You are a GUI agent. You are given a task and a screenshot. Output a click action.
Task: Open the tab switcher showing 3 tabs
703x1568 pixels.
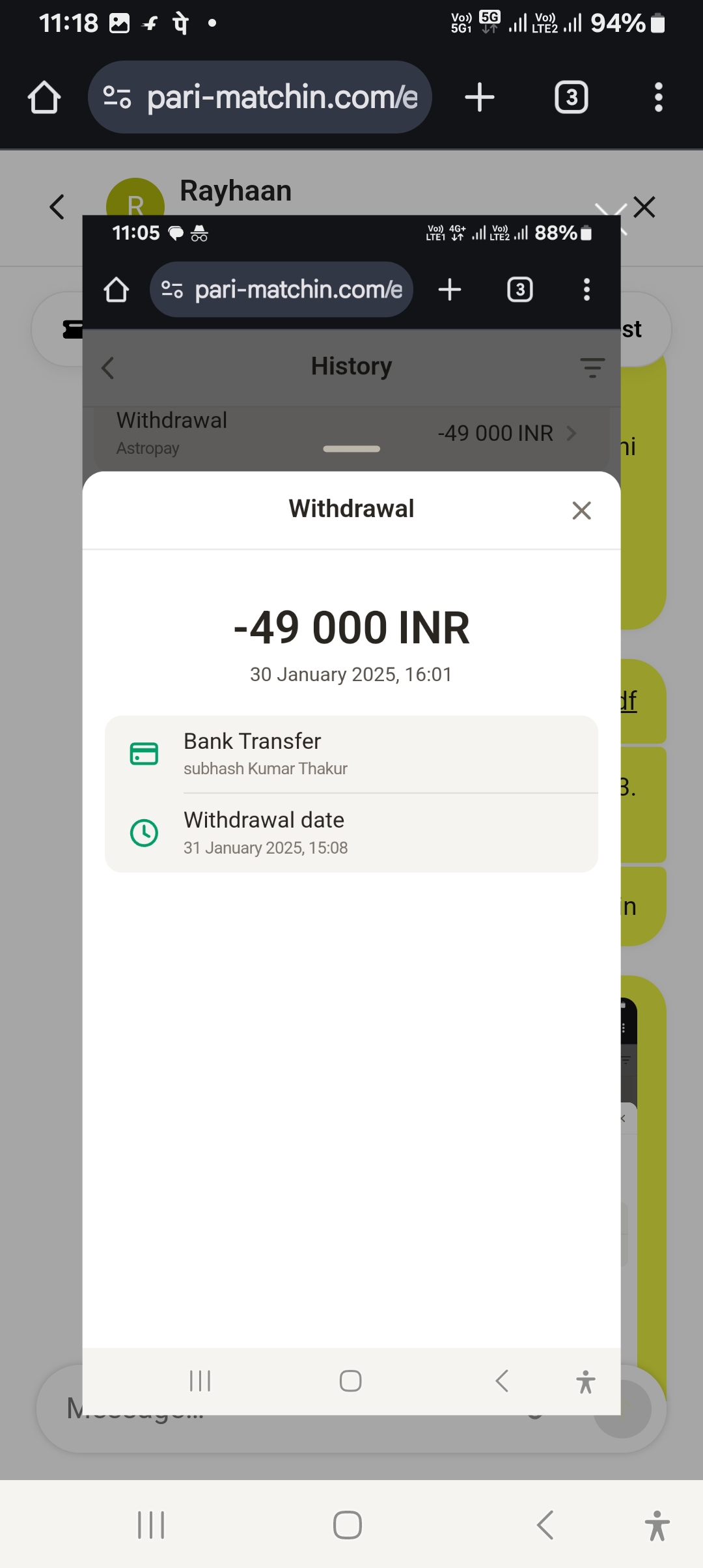571,98
